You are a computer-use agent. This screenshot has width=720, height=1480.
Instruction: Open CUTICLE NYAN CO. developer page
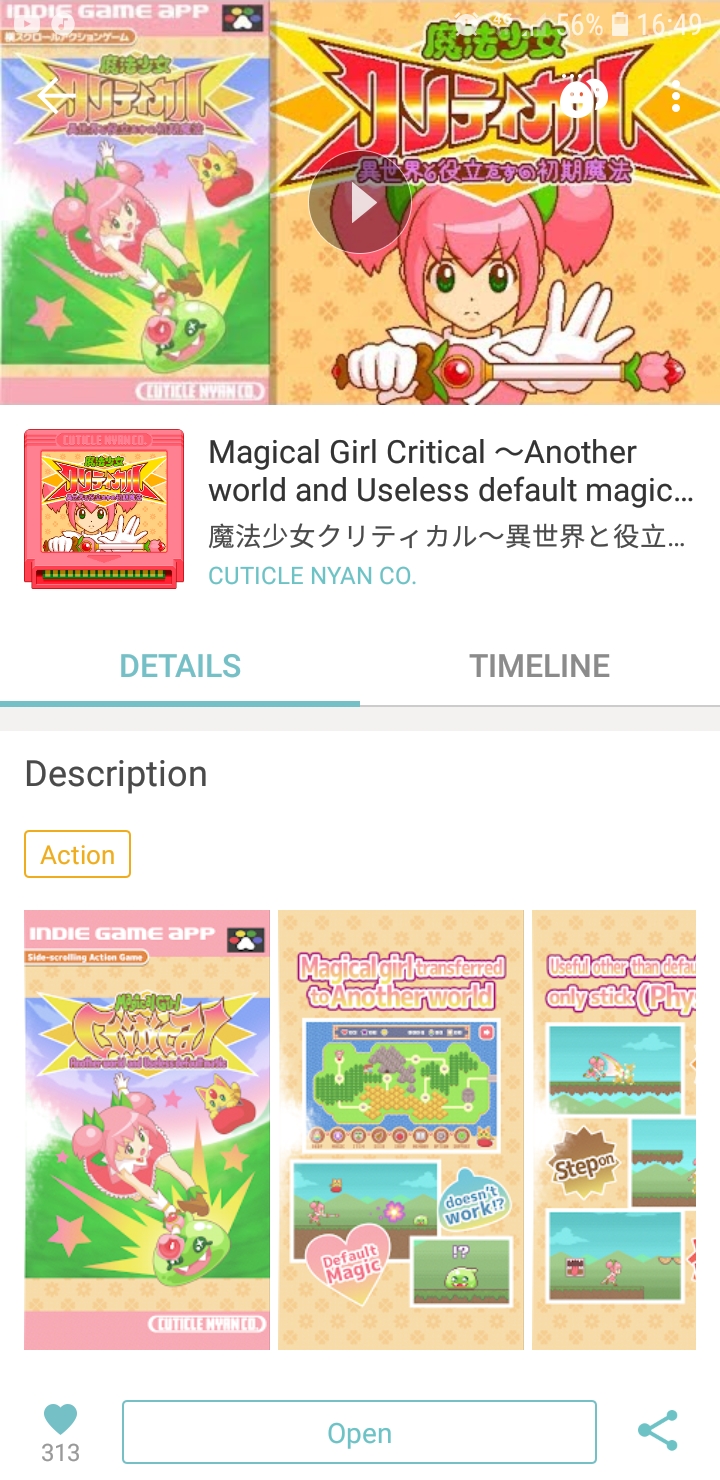[x=312, y=576]
